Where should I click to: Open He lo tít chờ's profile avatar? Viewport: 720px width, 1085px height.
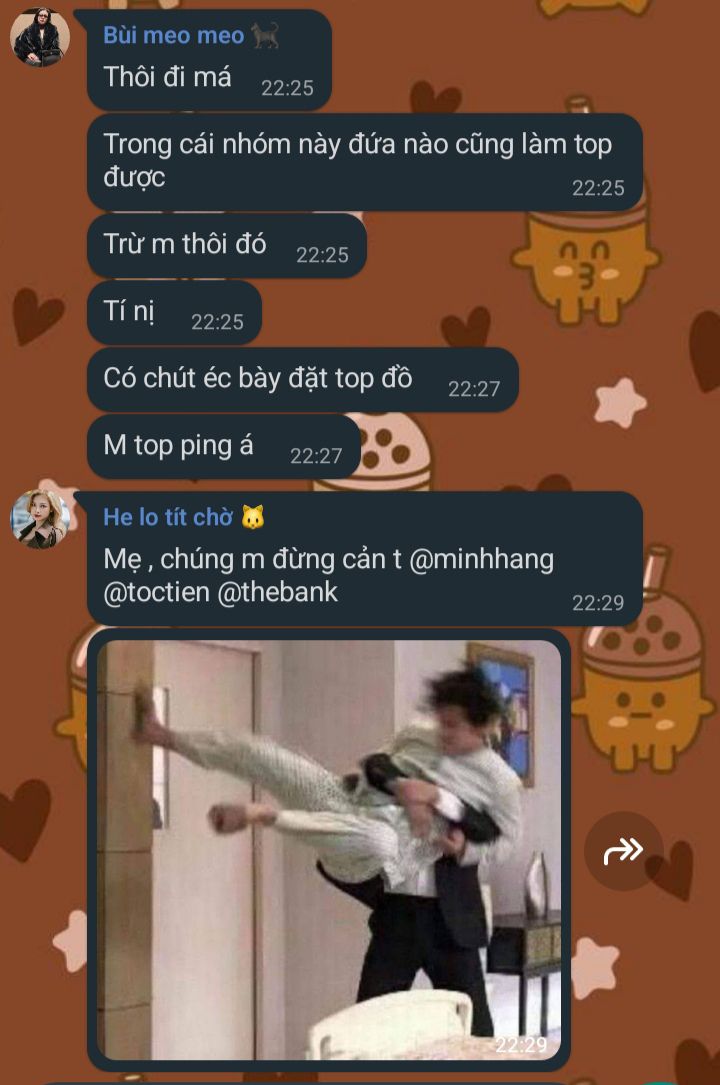click(x=40, y=520)
